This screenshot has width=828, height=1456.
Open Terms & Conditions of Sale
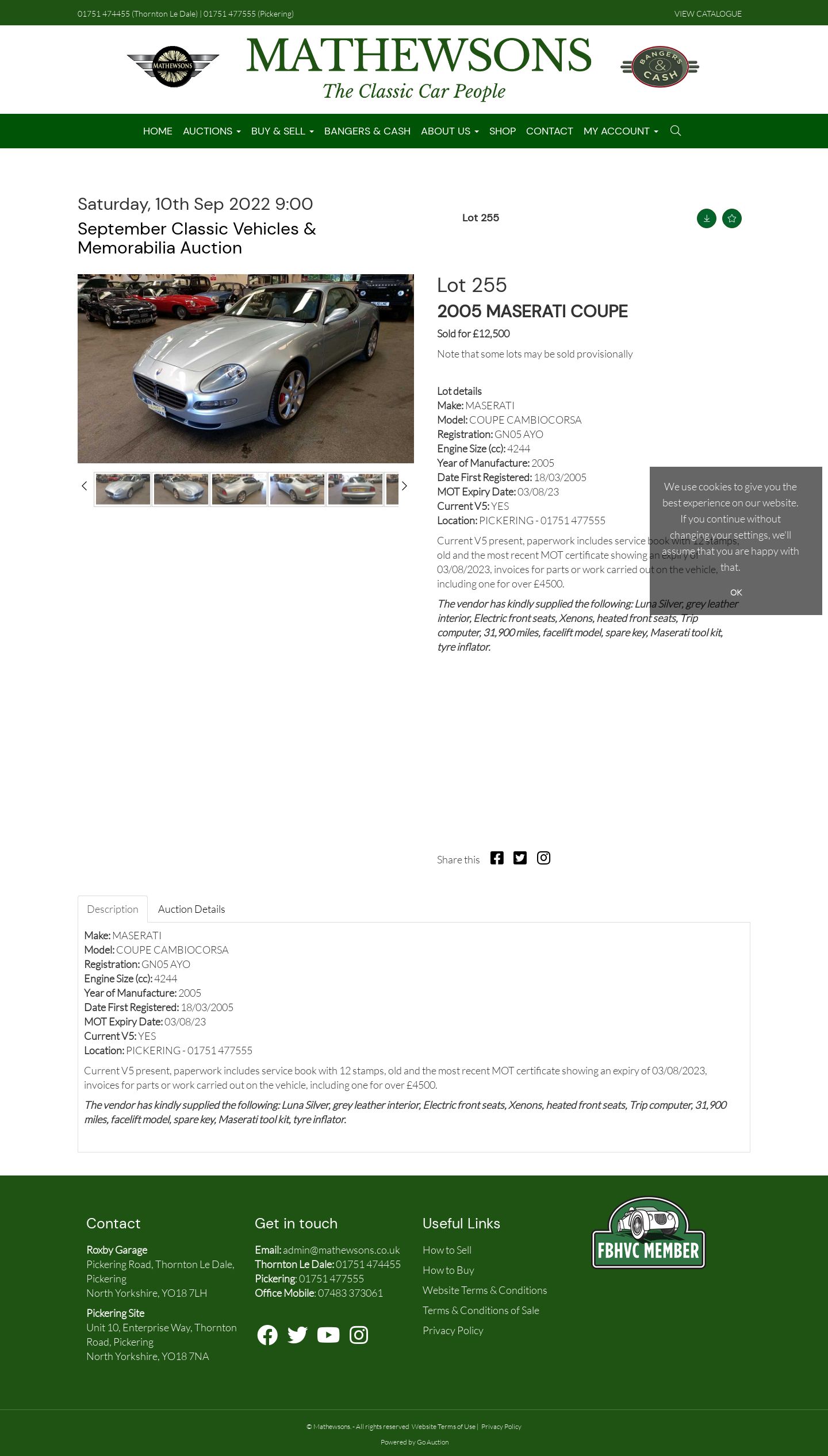coord(481,1310)
